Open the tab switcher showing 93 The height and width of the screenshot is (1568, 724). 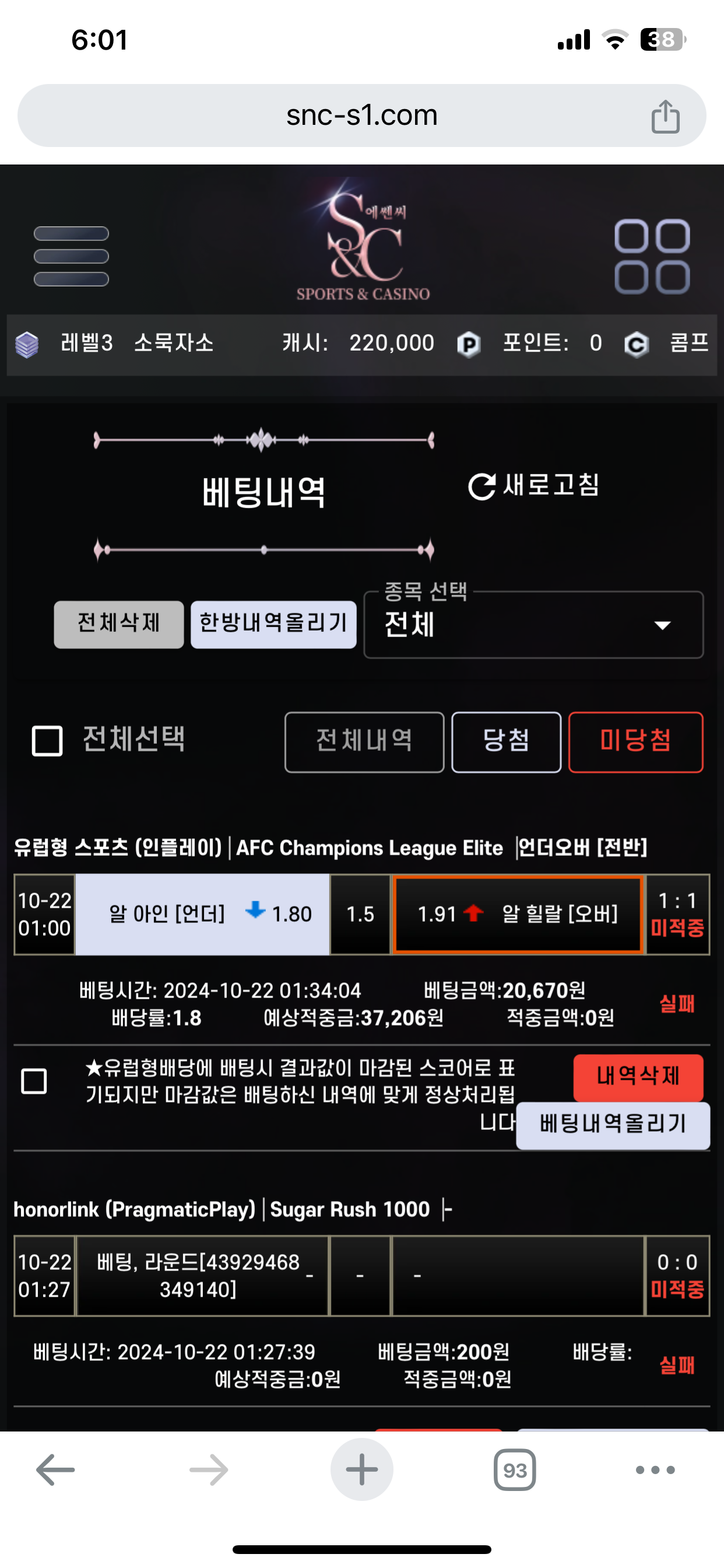[x=515, y=1470]
